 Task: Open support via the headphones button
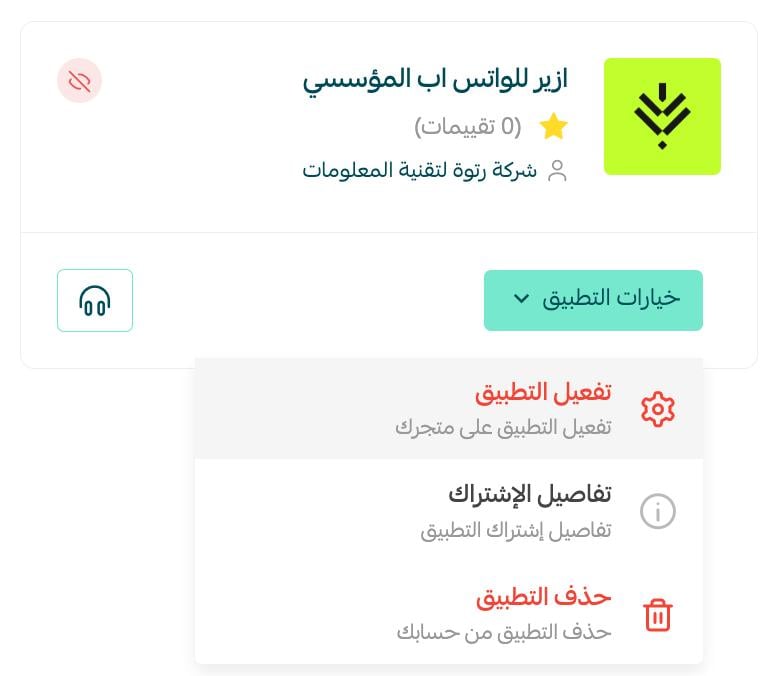pos(95,300)
